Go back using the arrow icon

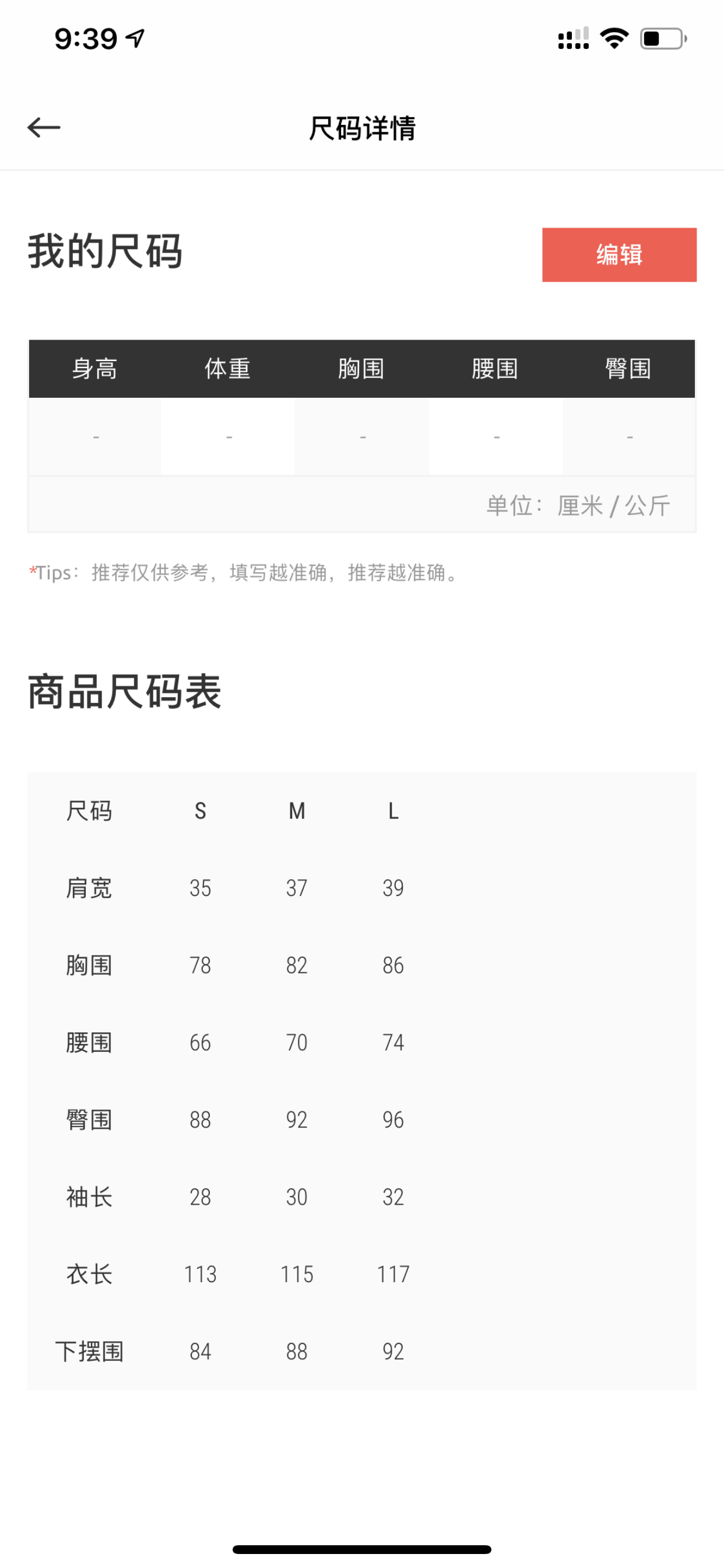click(44, 128)
